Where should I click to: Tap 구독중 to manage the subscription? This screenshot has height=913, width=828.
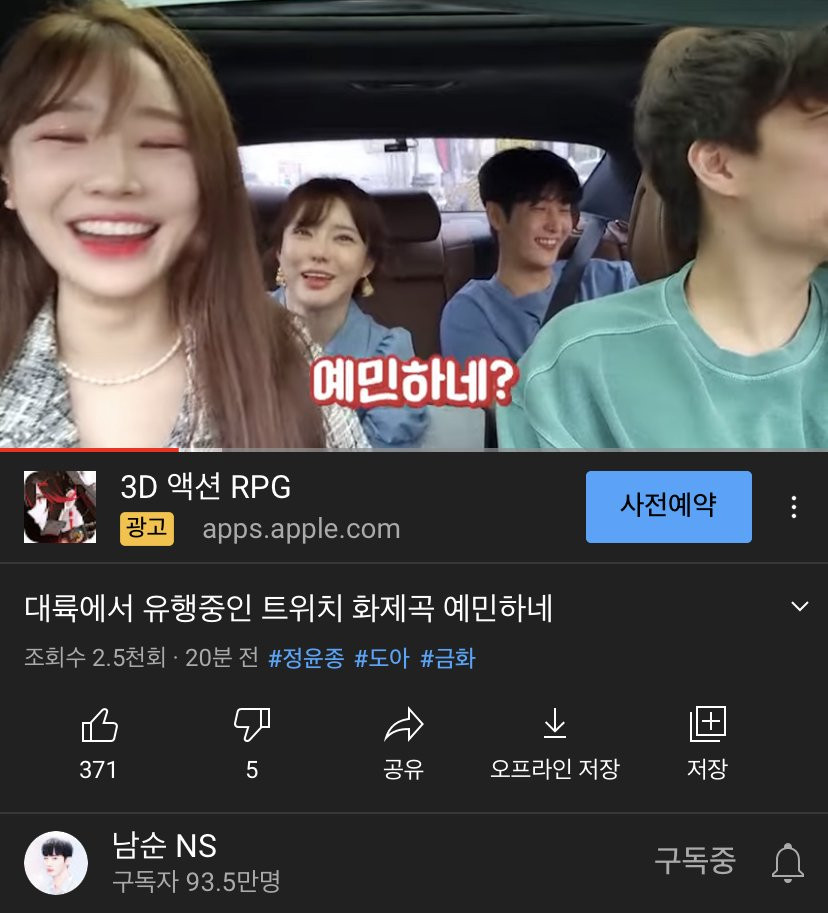[x=694, y=861]
